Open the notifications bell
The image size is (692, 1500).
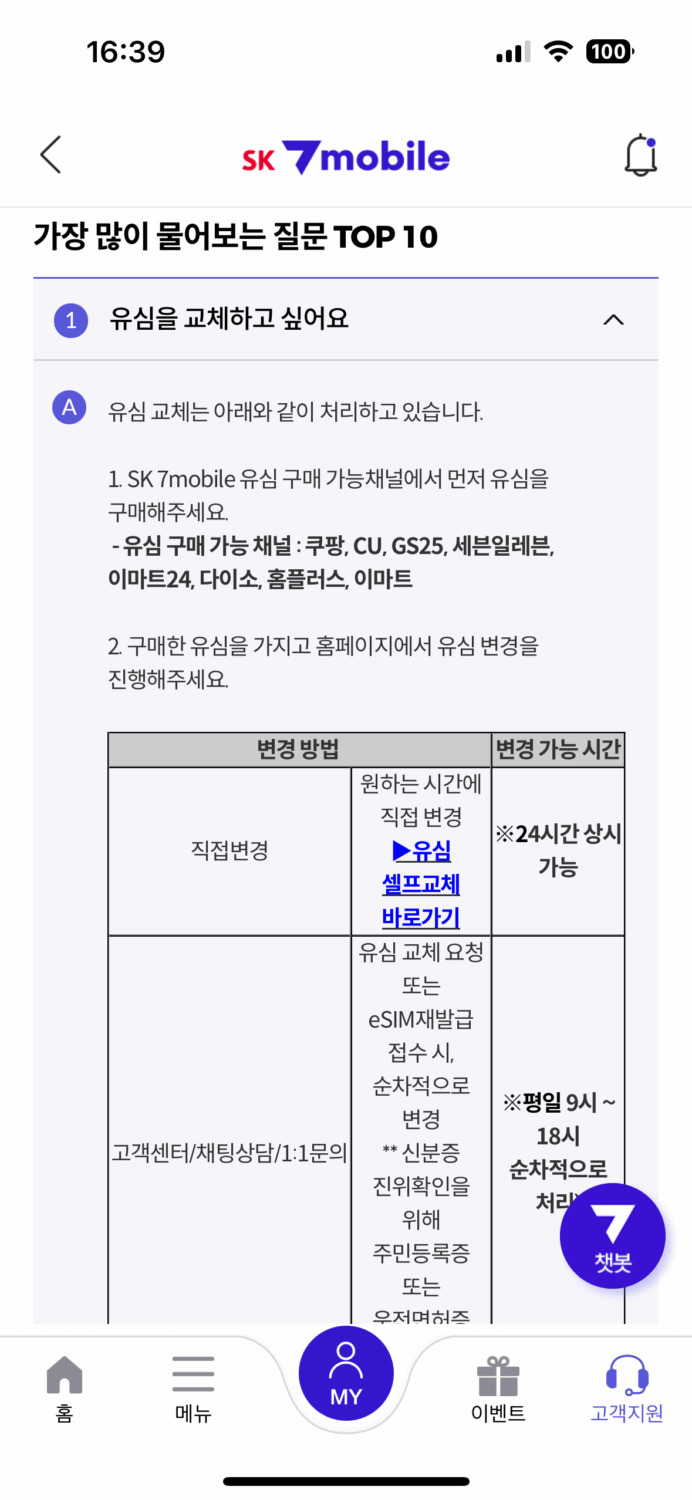(640, 156)
